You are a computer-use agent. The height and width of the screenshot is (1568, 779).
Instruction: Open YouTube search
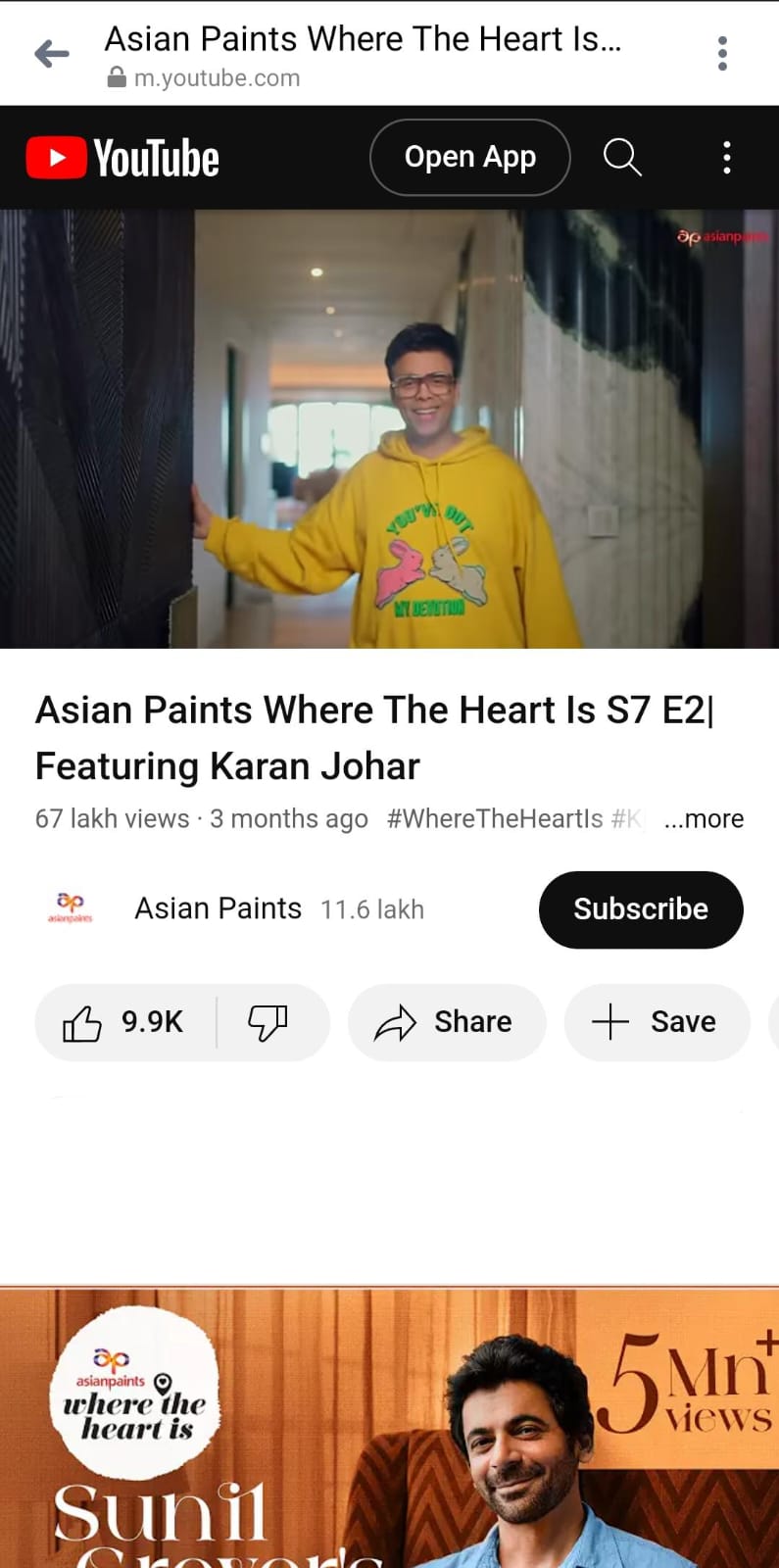622,157
